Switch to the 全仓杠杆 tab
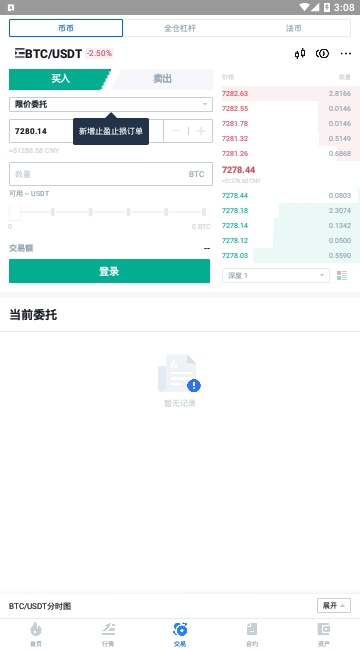 [180, 28]
